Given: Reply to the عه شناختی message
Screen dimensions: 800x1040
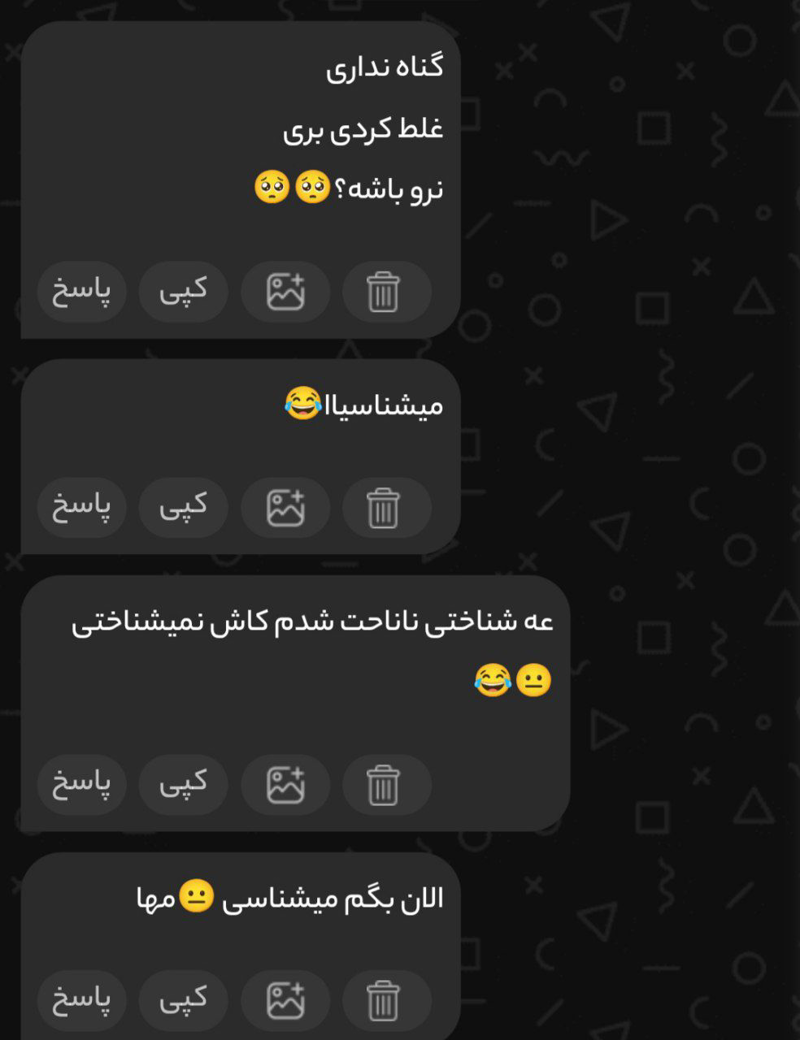Looking at the screenshot, I should [82, 785].
